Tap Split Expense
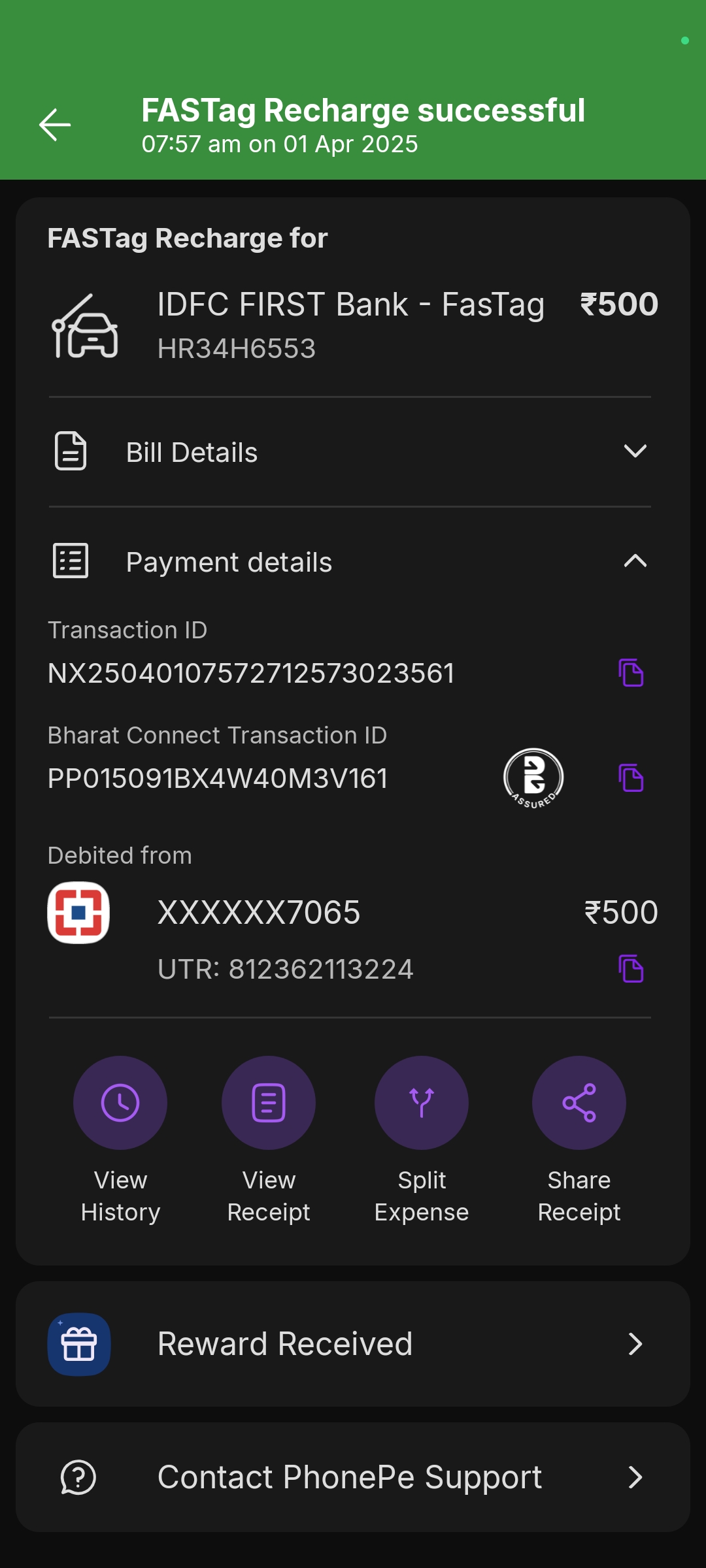Viewport: 706px width, 1568px height. click(422, 1140)
